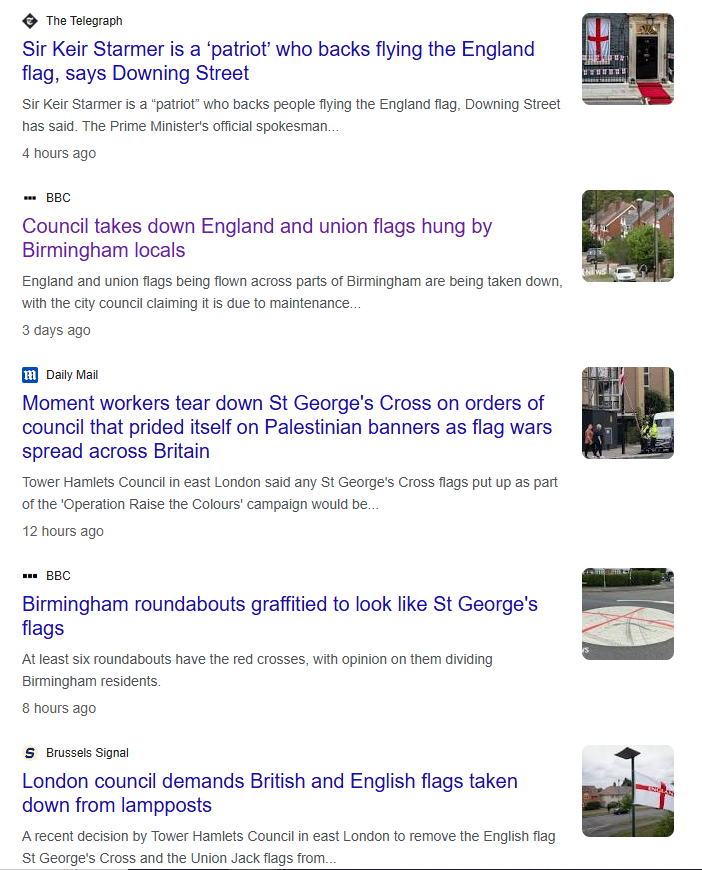Tap the Downing Street door flag thumbnail
This screenshot has height=870, width=702.
click(x=628, y=59)
